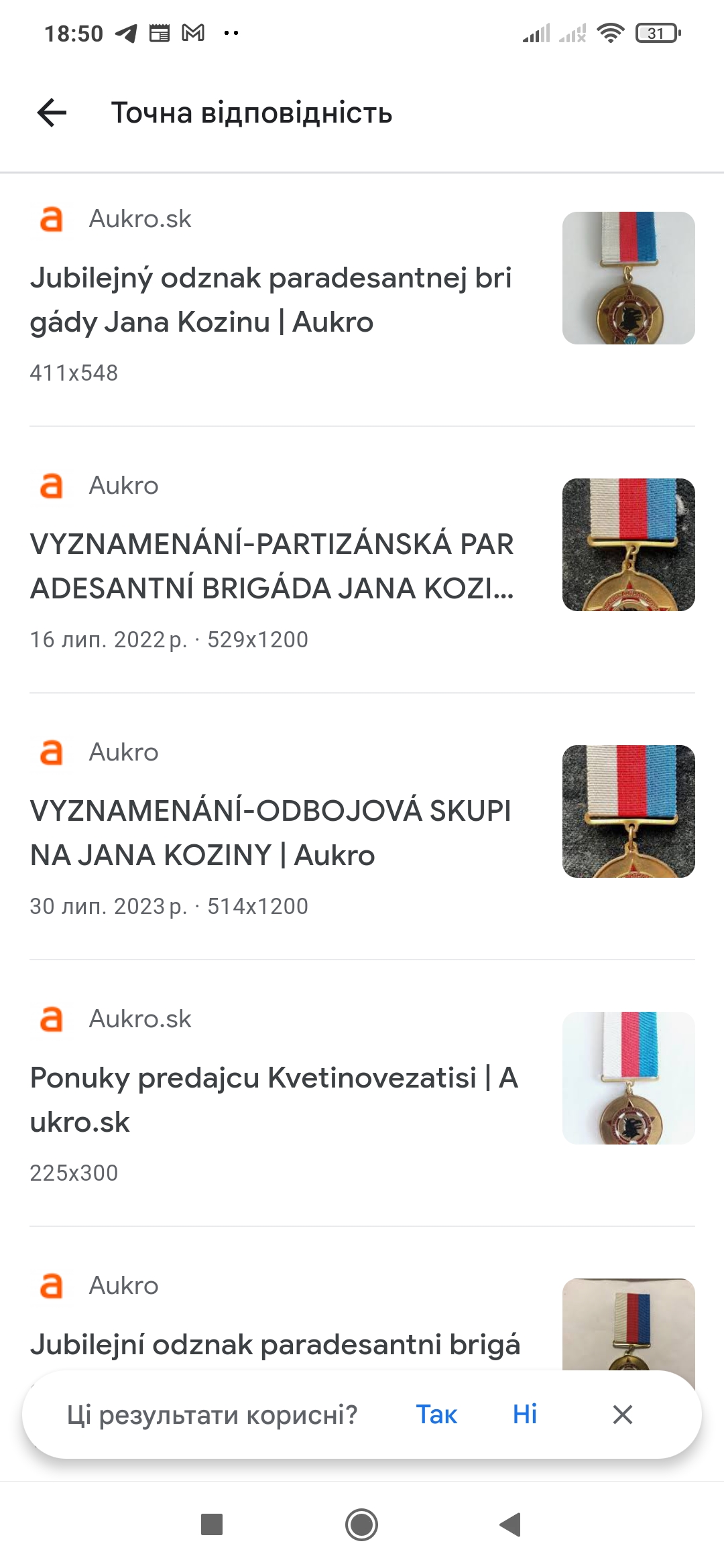Answer 'Так' to results feedback
Viewport: 724px width, 1568px height.
point(436,1415)
